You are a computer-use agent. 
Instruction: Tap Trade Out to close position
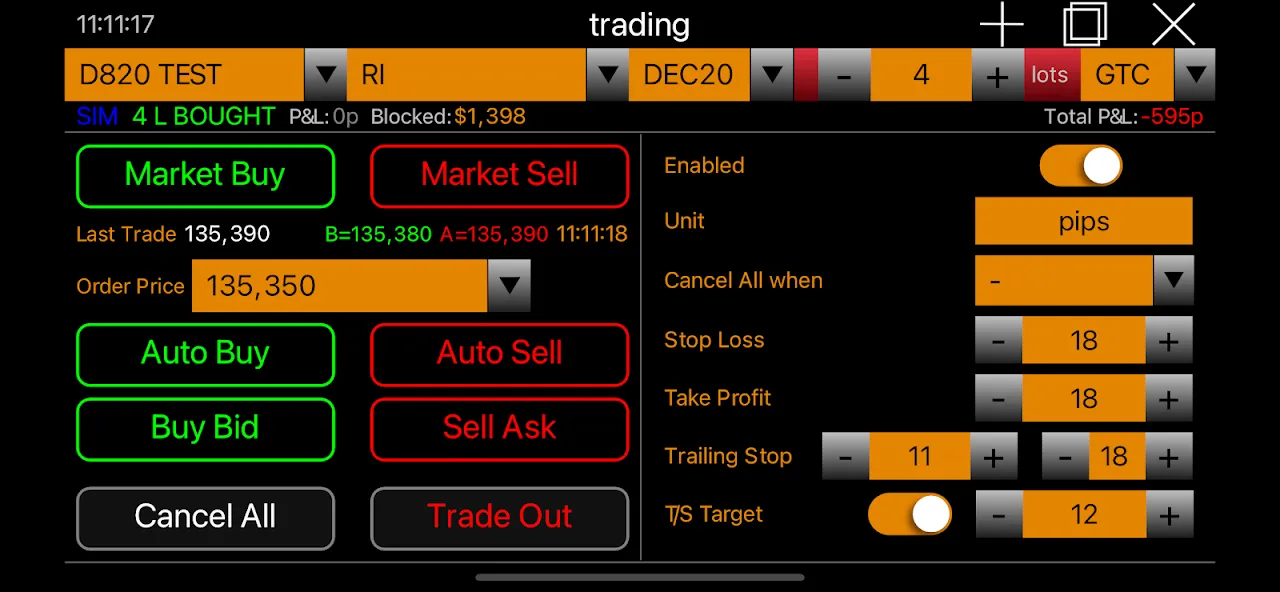[499, 517]
